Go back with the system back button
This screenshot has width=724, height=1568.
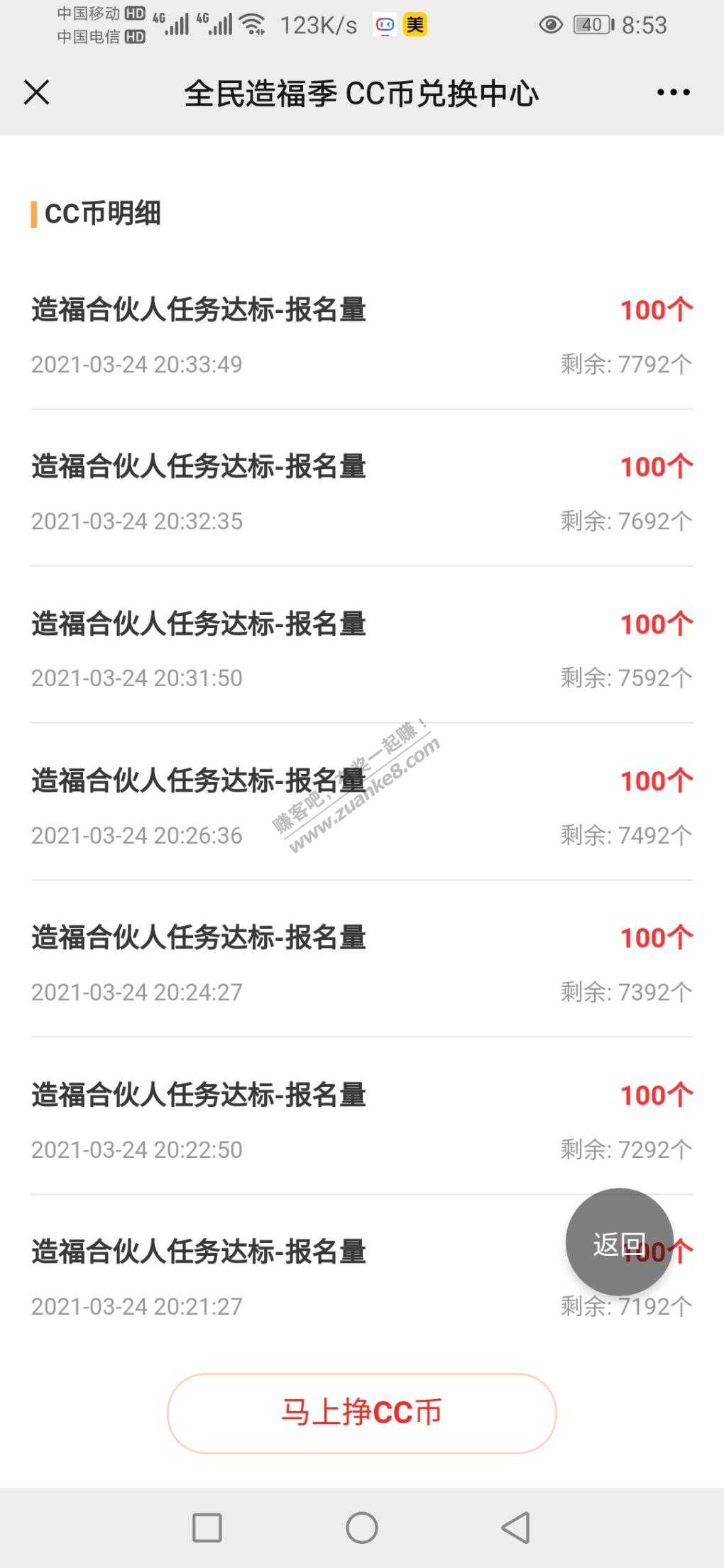tap(516, 1527)
